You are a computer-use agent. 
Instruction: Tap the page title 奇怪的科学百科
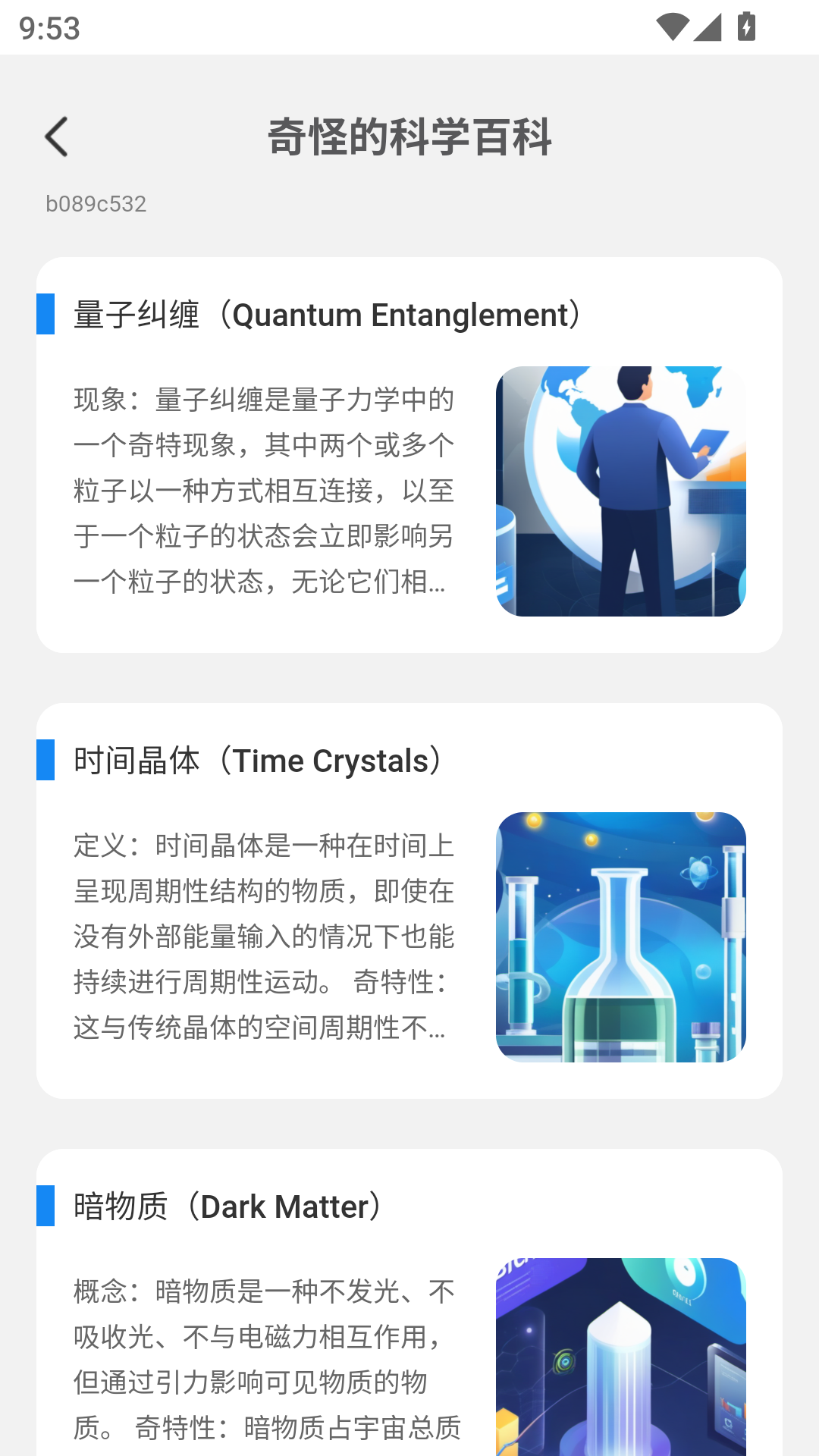click(x=409, y=138)
